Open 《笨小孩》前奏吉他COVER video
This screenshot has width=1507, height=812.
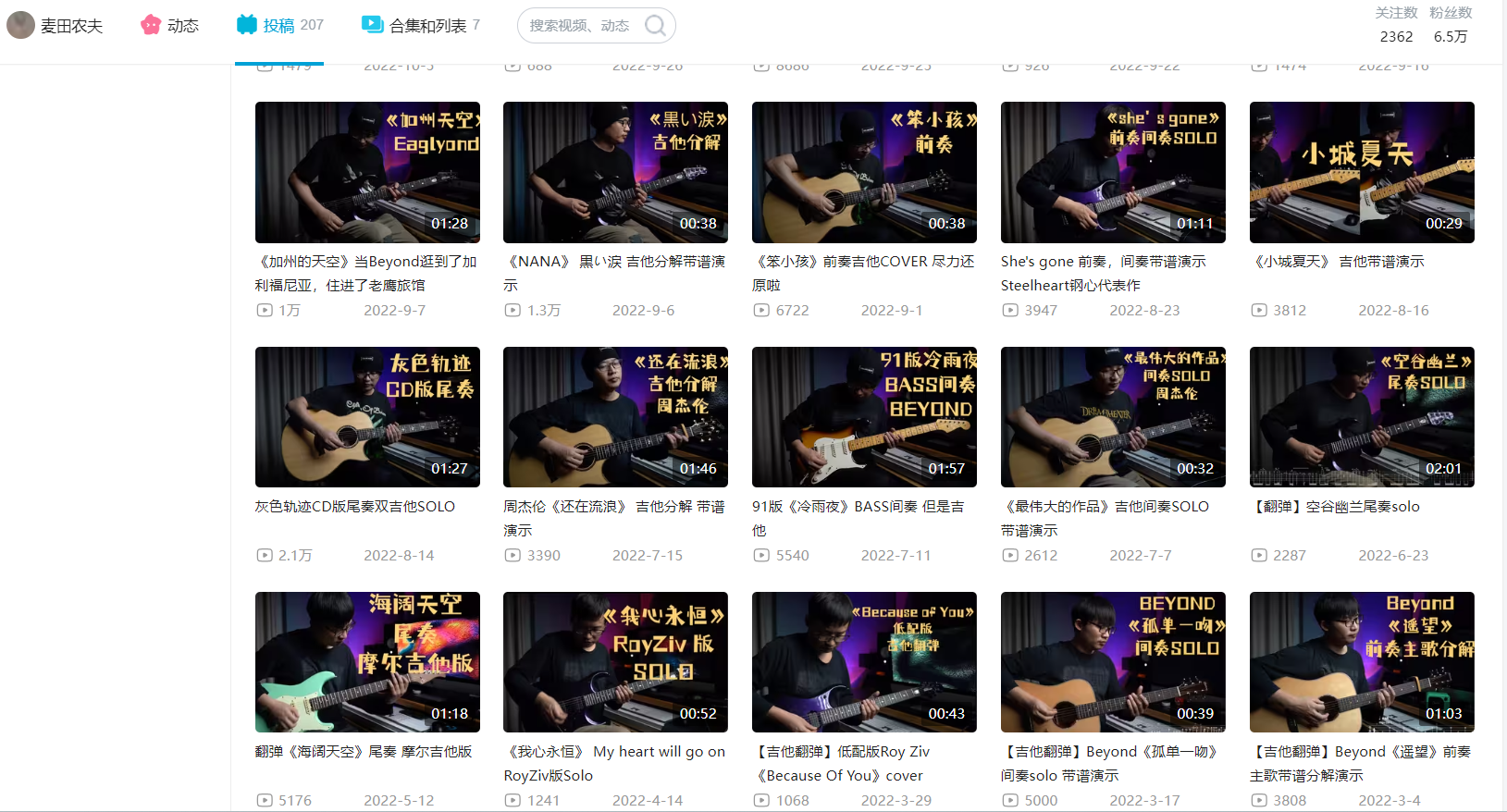[x=864, y=173]
